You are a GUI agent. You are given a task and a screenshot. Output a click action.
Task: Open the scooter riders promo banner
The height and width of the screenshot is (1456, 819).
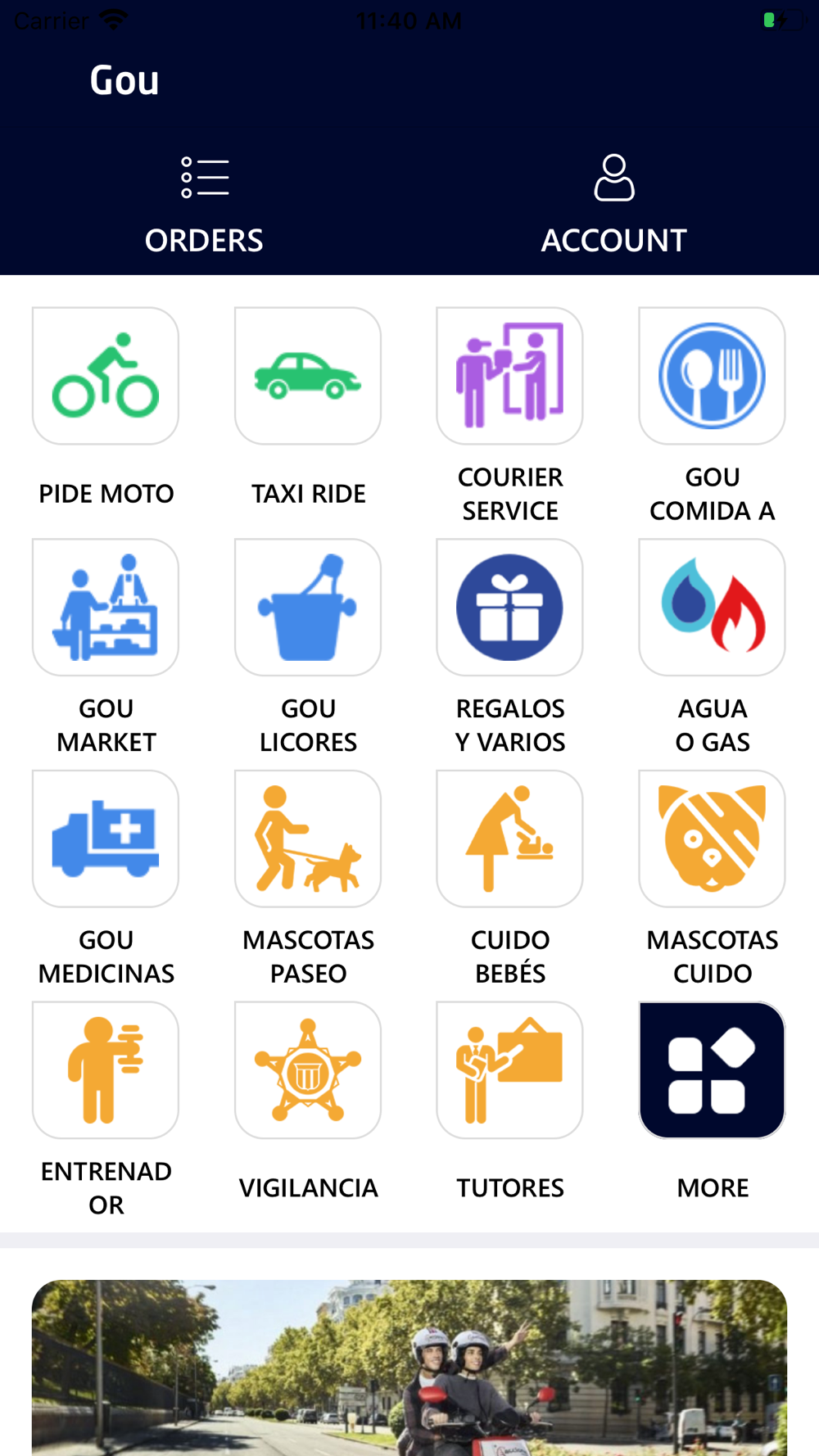(x=409, y=1368)
